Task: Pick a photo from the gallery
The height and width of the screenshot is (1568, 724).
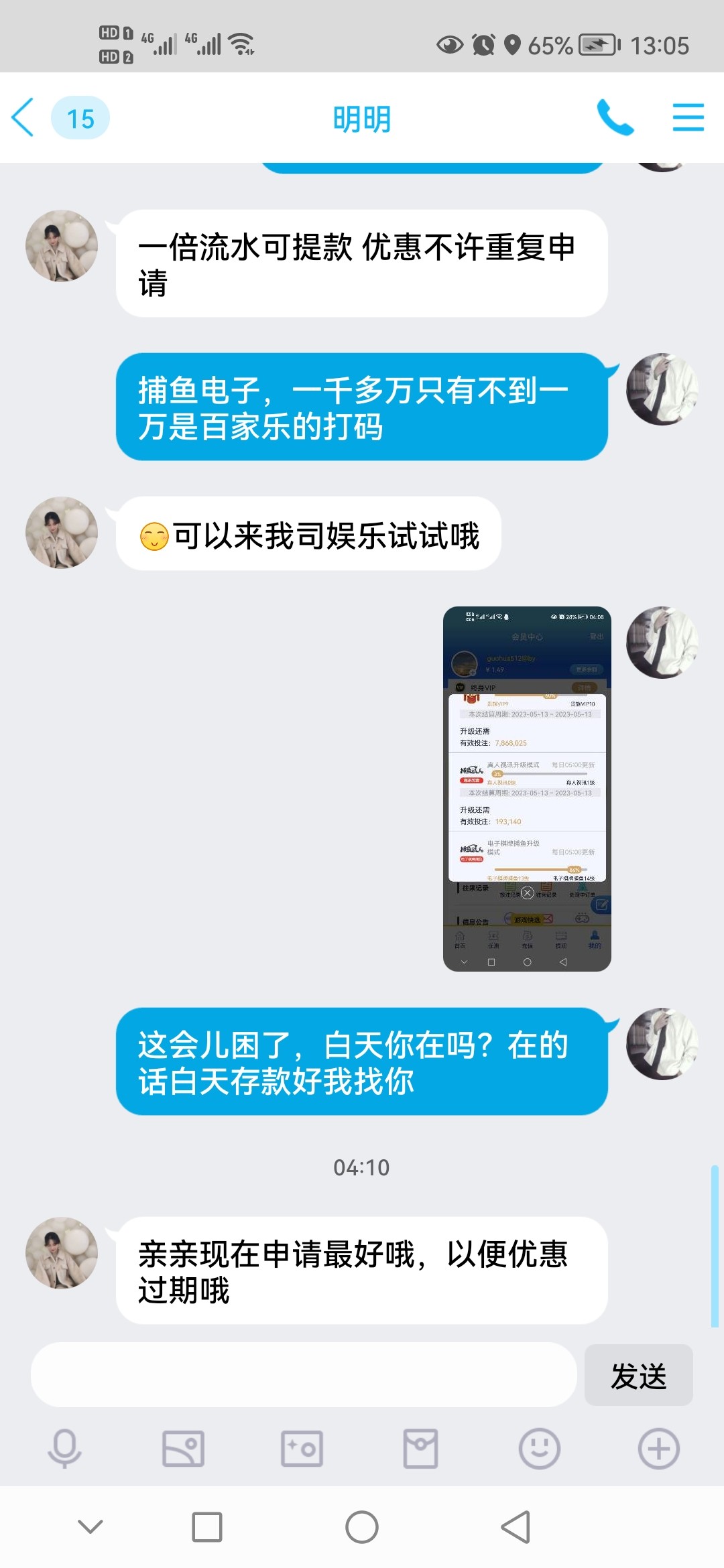Action: point(183,1449)
